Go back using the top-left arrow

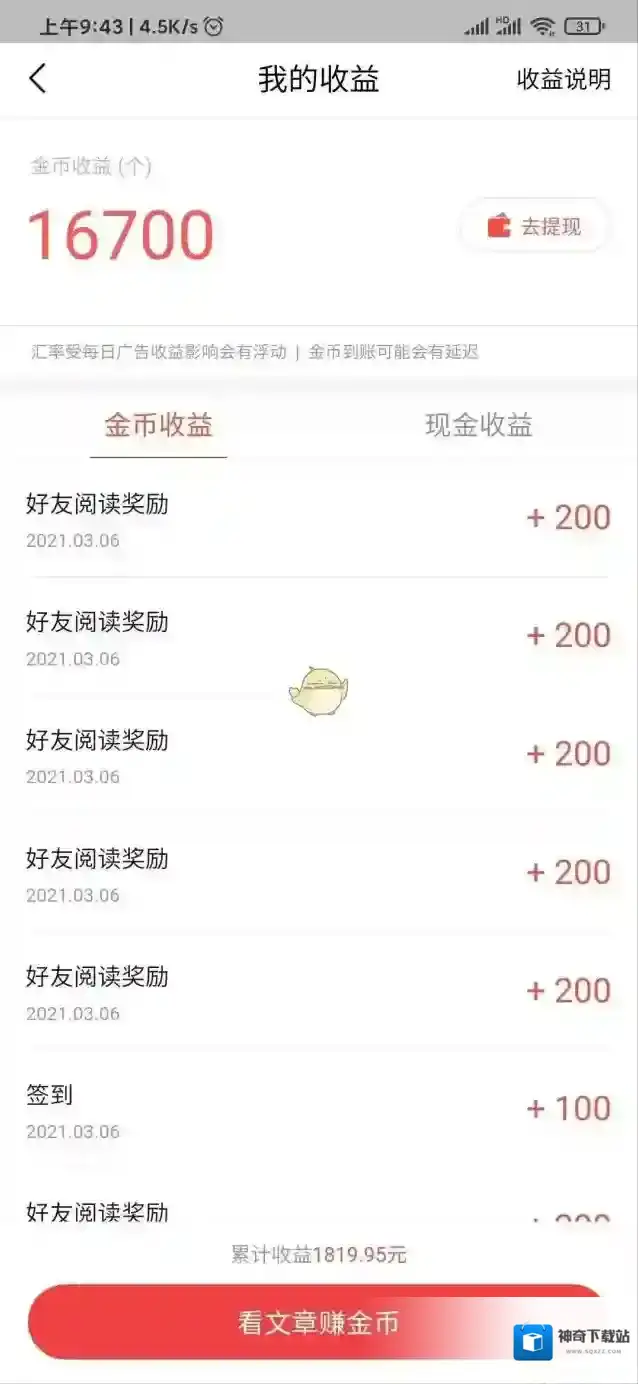click(38, 79)
